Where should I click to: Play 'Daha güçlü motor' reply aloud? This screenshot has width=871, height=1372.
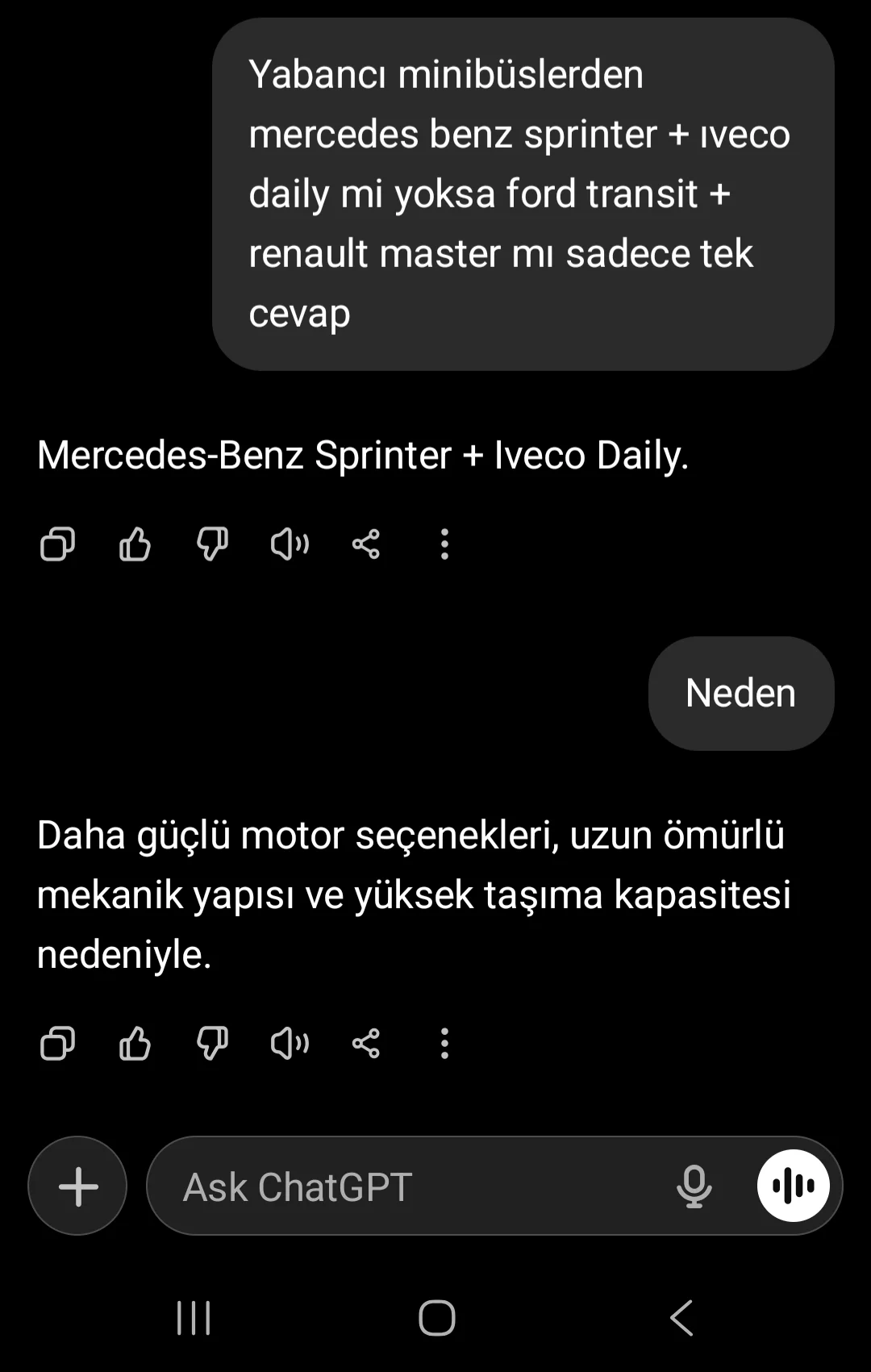tap(290, 1044)
